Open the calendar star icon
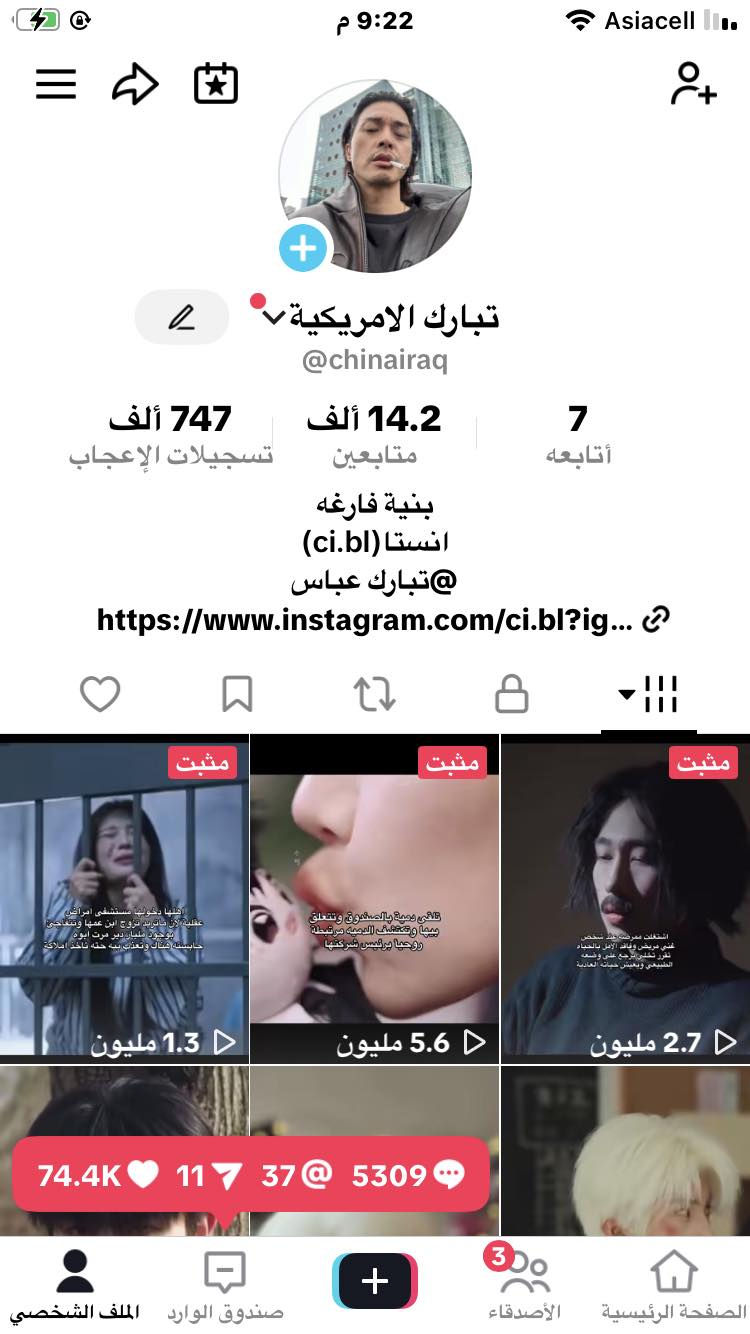This screenshot has width=750, height=1334. (215, 84)
